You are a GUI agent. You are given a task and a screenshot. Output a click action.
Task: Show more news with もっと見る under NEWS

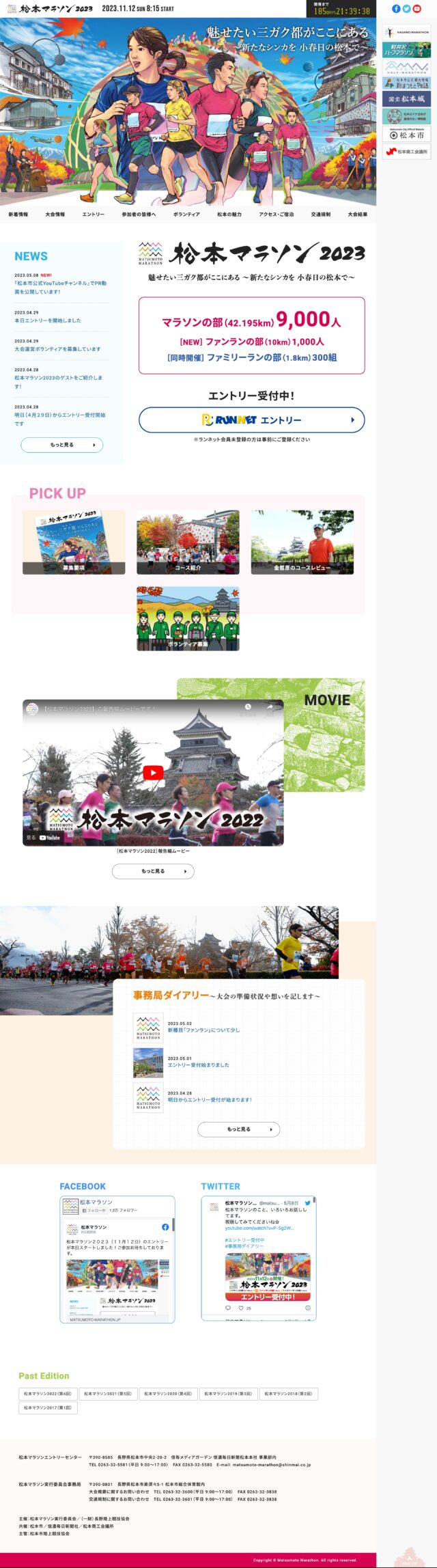click(x=61, y=445)
